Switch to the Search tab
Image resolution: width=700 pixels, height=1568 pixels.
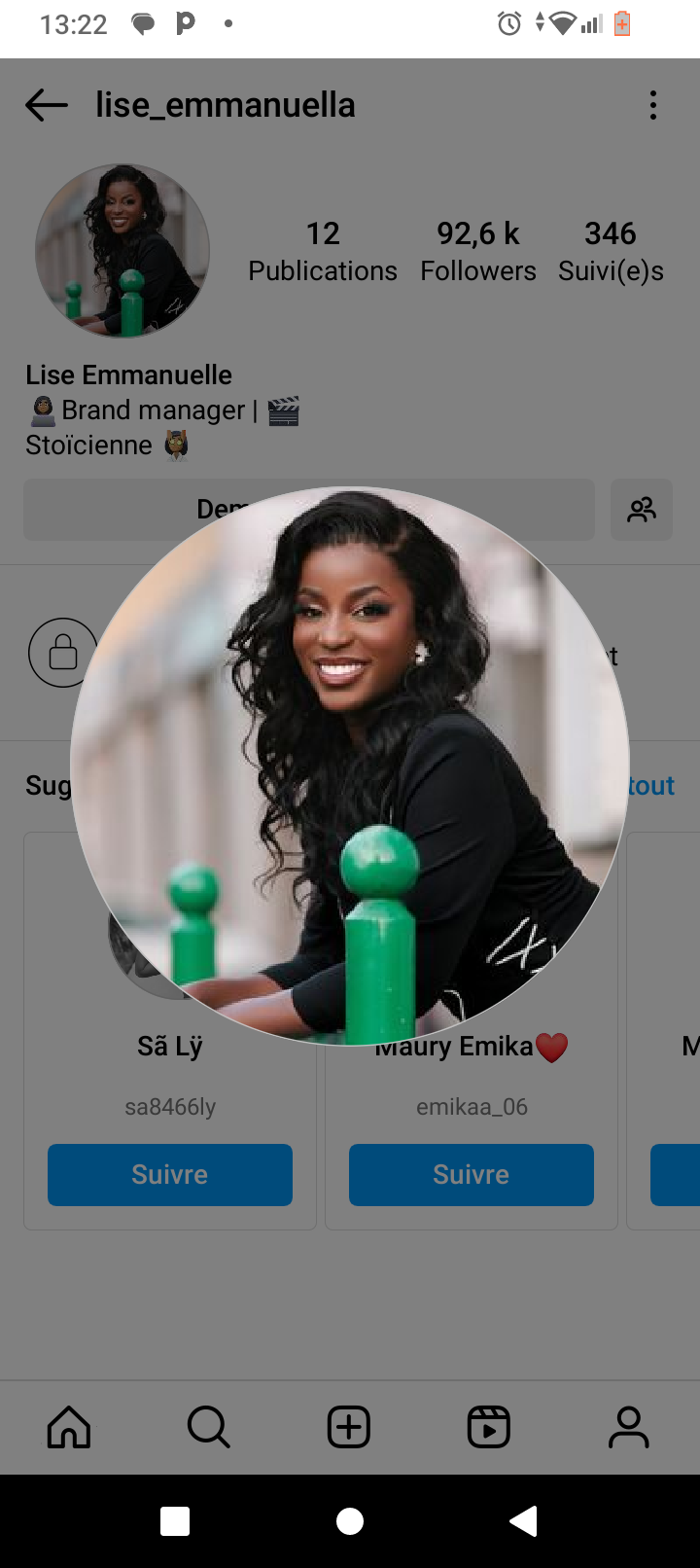pos(209,1427)
